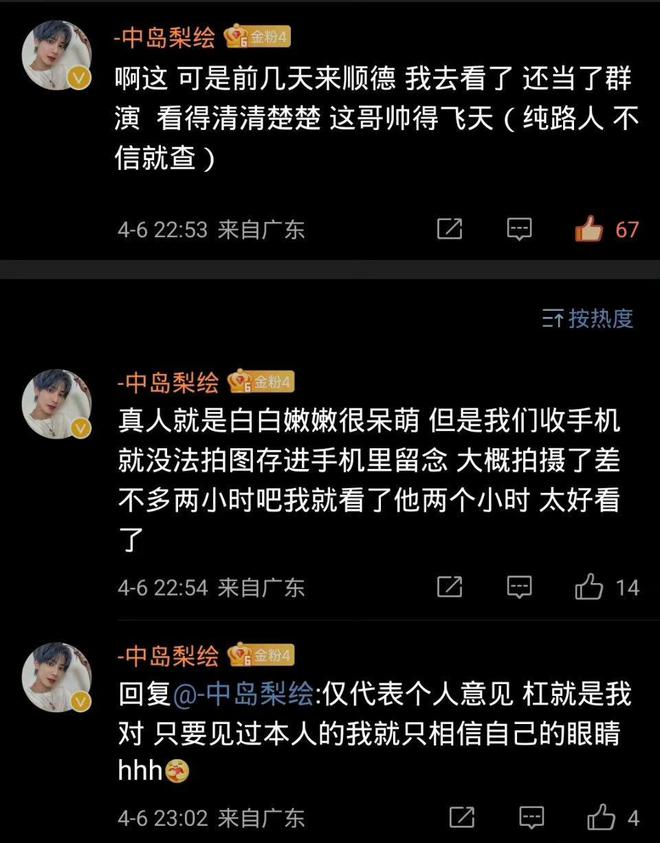The height and width of the screenshot is (843, 660).
Task: Repost the comment posted at 22:53
Action: pyautogui.click(x=450, y=230)
